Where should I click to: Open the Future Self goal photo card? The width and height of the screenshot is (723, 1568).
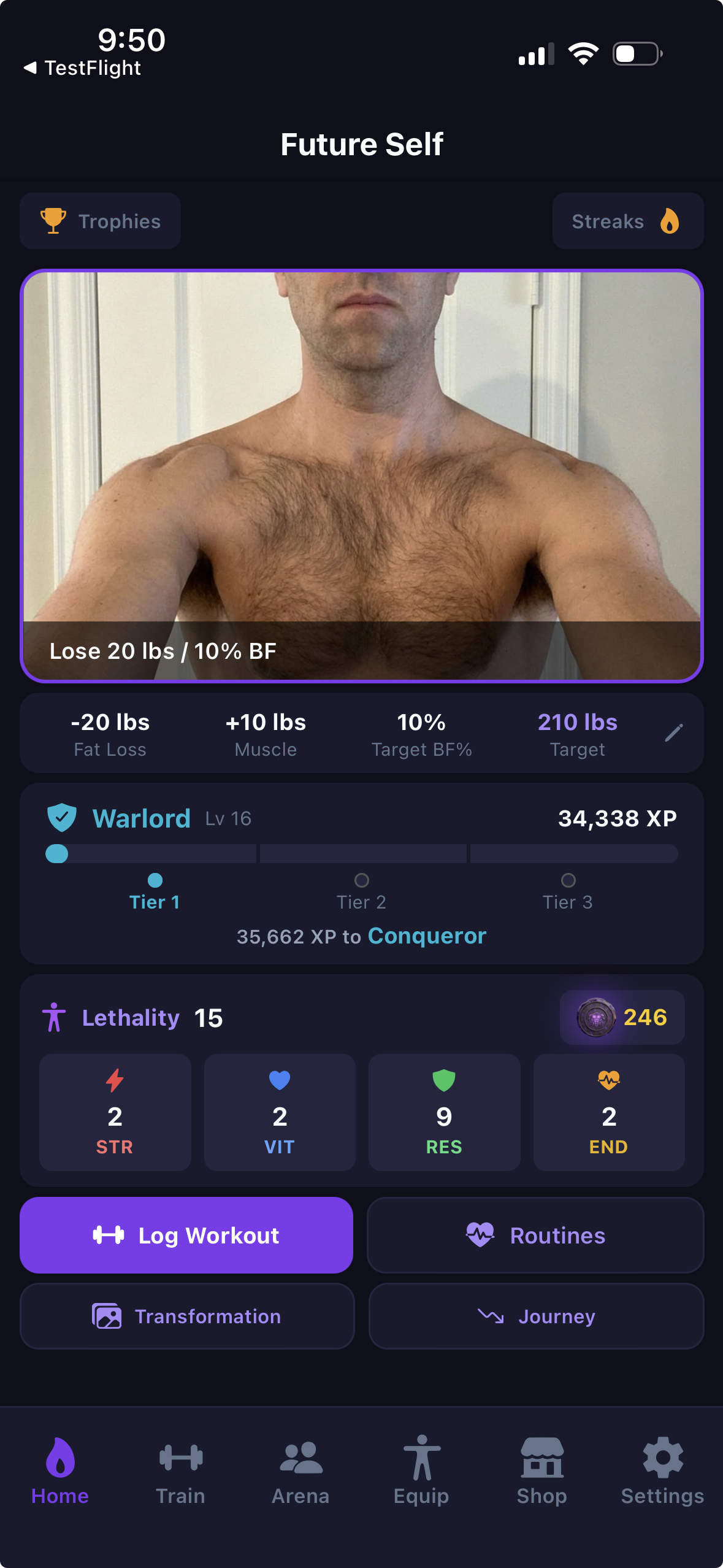point(361,475)
